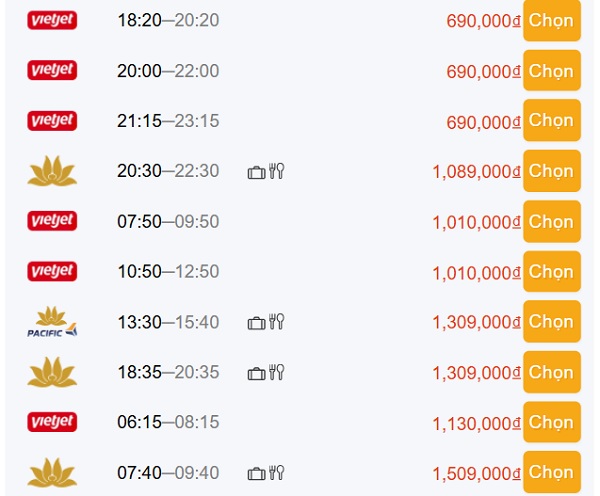This screenshot has height=496, width=600.
Task: Select the Pacific 13:30—15:40 flight
Action: (551, 321)
